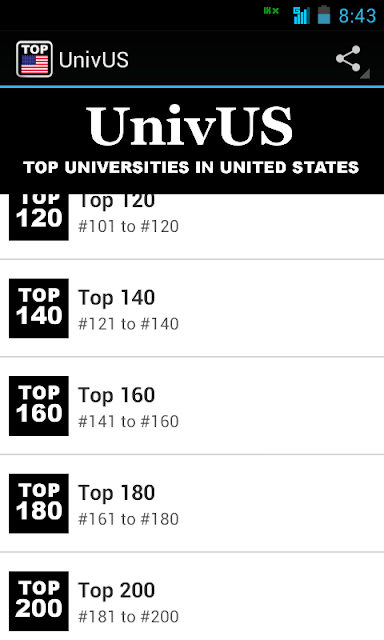Open the Top 140 list
Viewport: 384px width, 640px height.
coord(192,308)
